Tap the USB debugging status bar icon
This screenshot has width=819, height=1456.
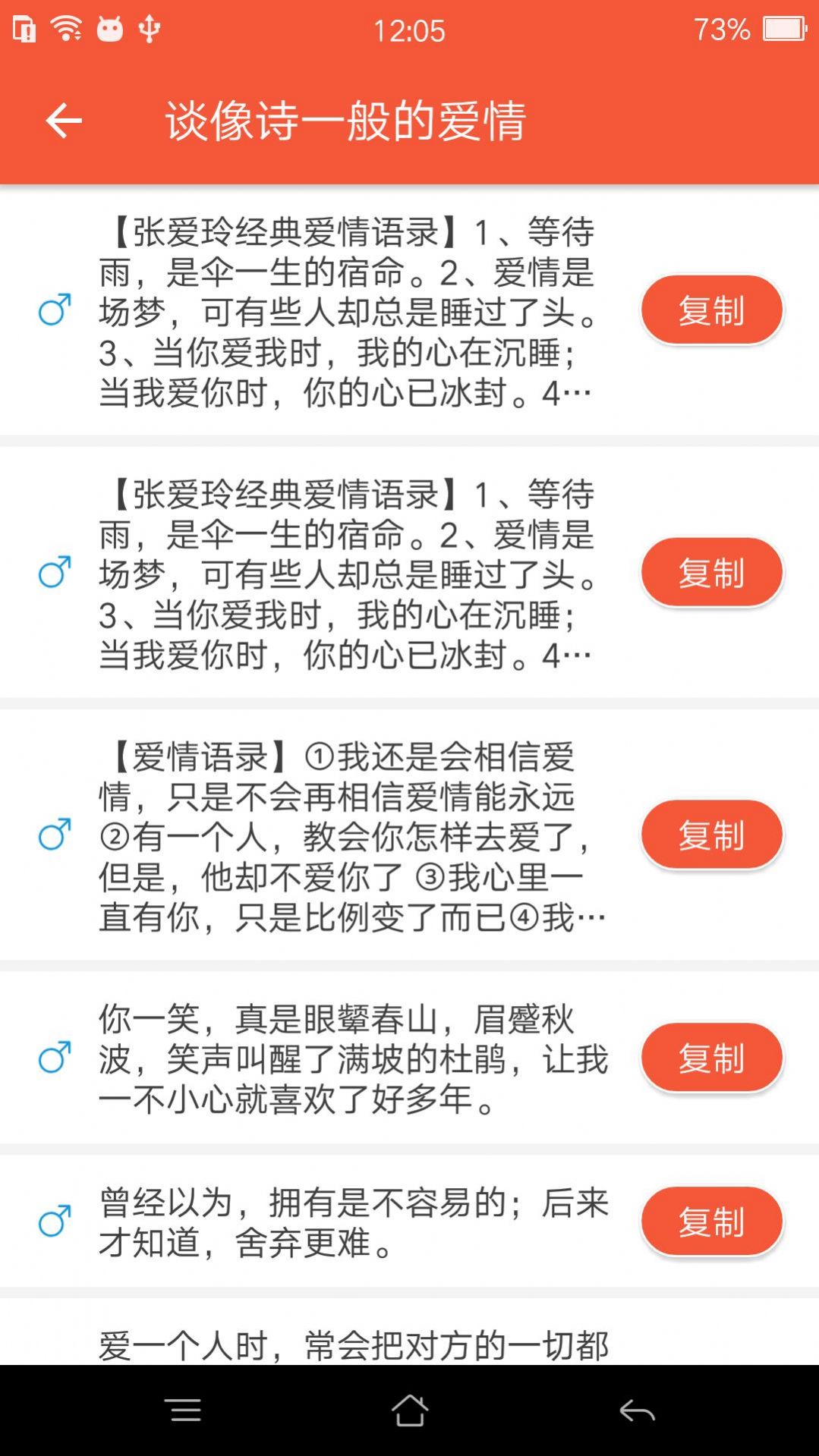pos(150,29)
